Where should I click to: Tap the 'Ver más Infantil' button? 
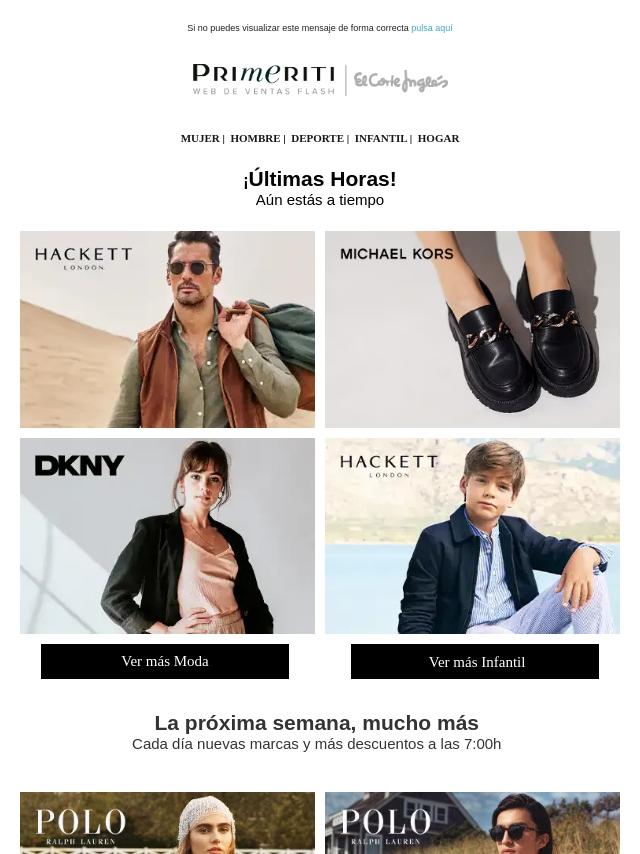point(474,661)
